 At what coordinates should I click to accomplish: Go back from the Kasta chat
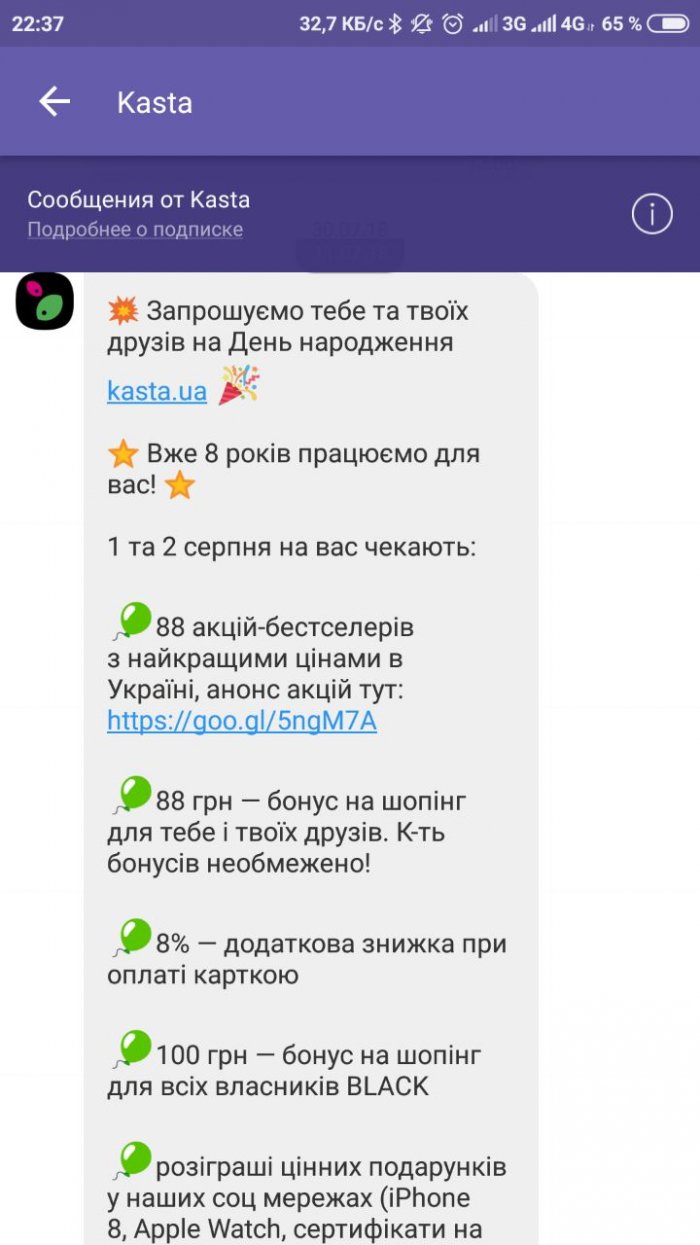[54, 101]
